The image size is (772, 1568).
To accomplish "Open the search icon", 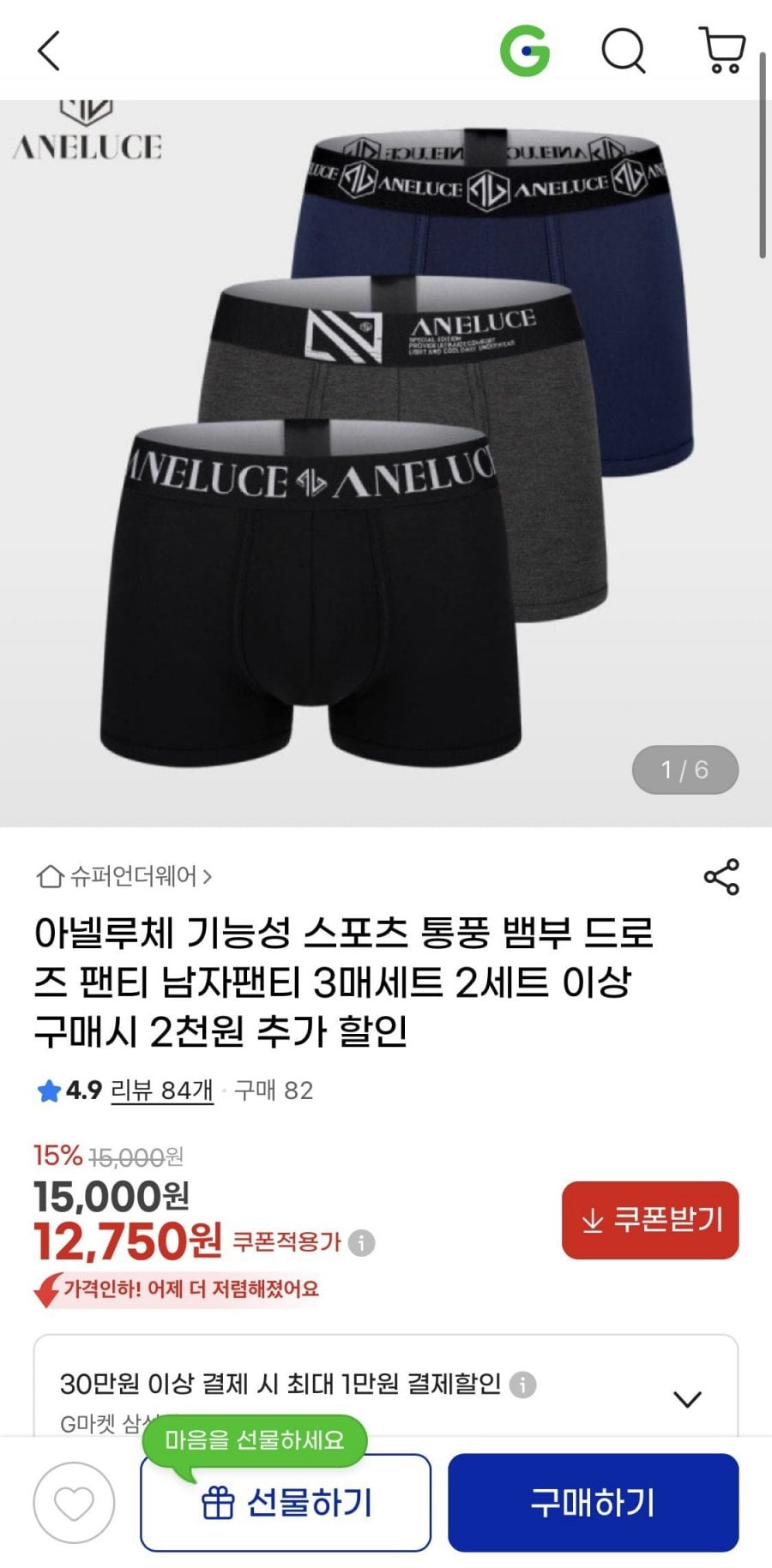I will tap(623, 51).
